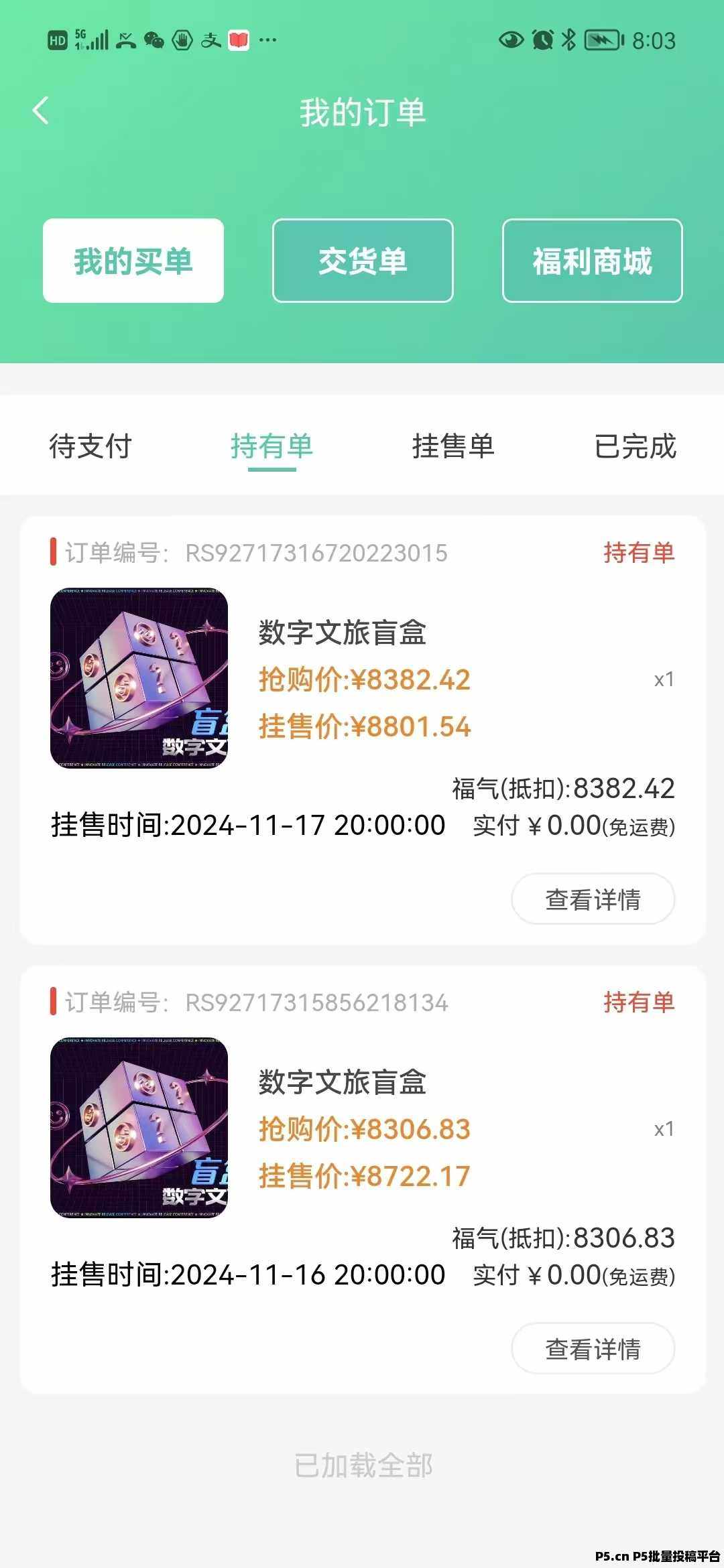This screenshot has width=724, height=1568.
Task: Switch to 交货单 orders
Action: [363, 261]
